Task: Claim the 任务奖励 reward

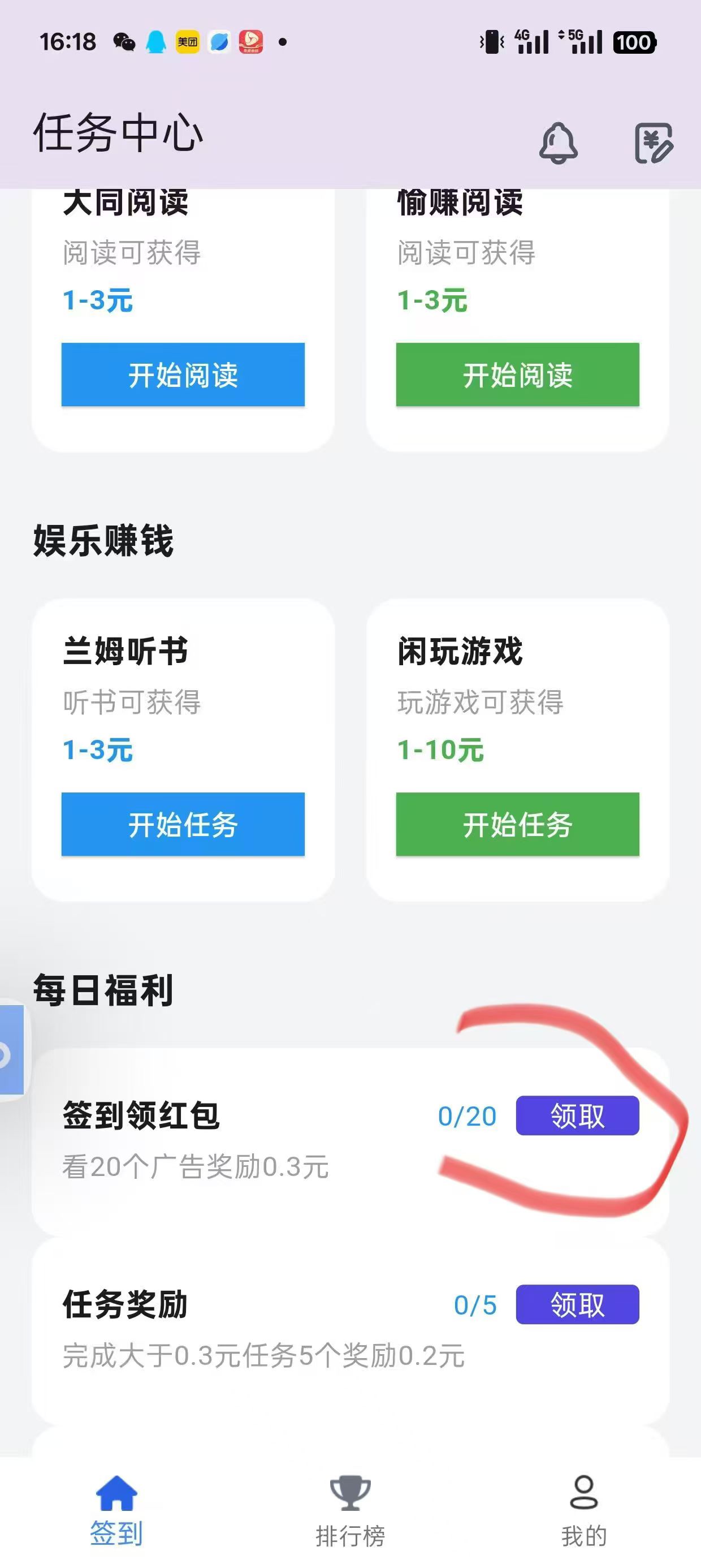Action: coord(577,1304)
